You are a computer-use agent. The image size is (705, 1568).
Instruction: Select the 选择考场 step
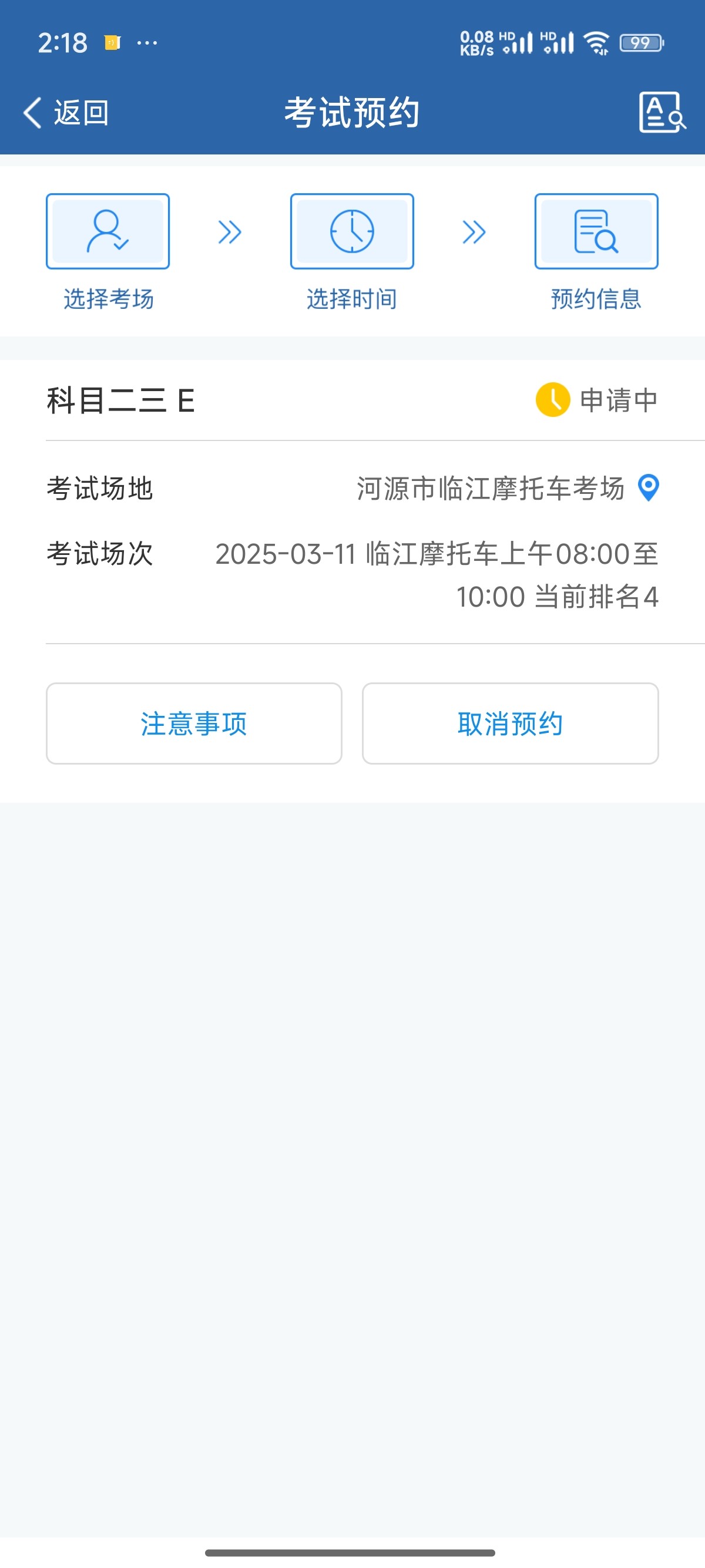(x=108, y=252)
